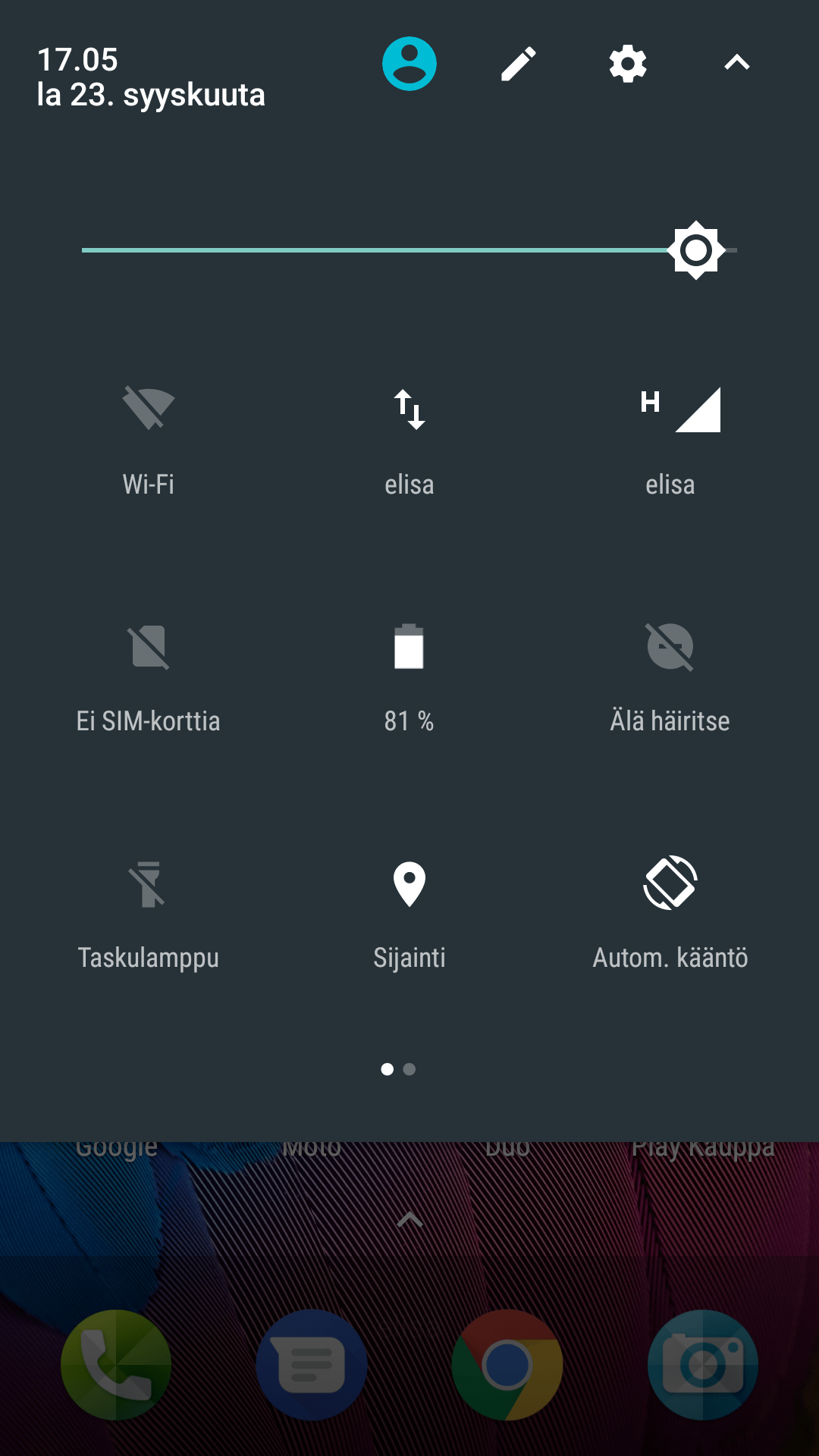Go to second quick settings page dot
The height and width of the screenshot is (1456, 819).
pos(409,1069)
